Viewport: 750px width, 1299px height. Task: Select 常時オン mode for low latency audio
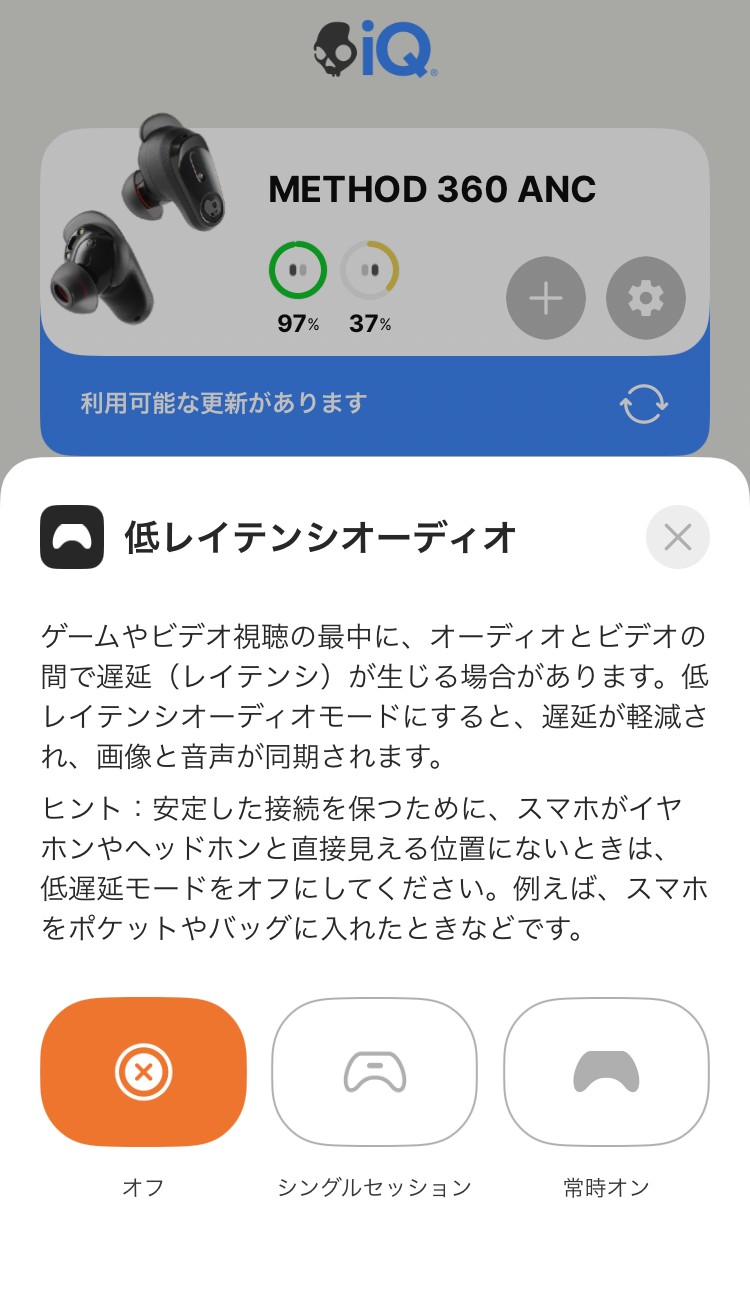click(606, 1072)
